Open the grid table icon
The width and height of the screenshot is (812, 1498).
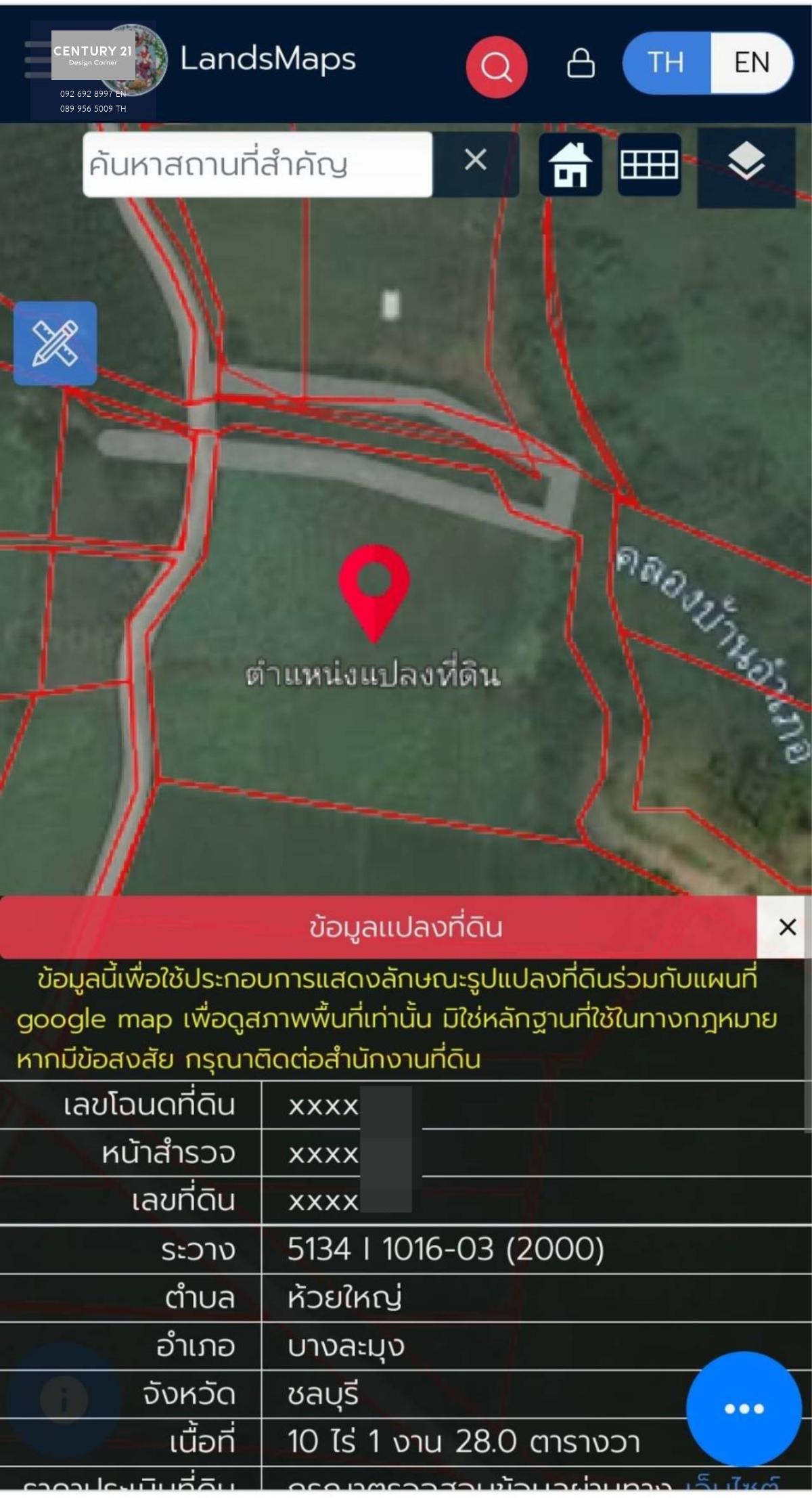tap(649, 164)
